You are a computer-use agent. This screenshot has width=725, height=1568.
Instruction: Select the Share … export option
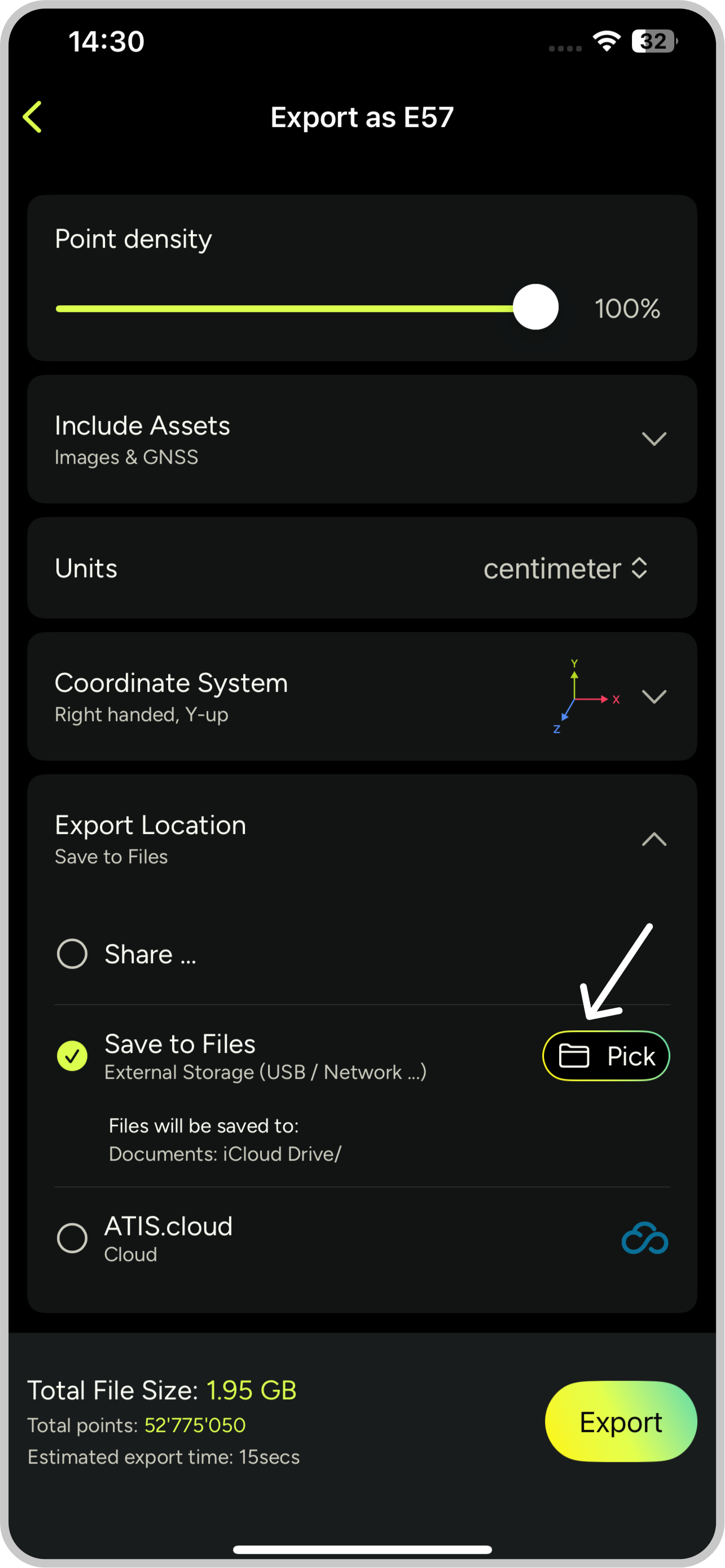tap(72, 954)
